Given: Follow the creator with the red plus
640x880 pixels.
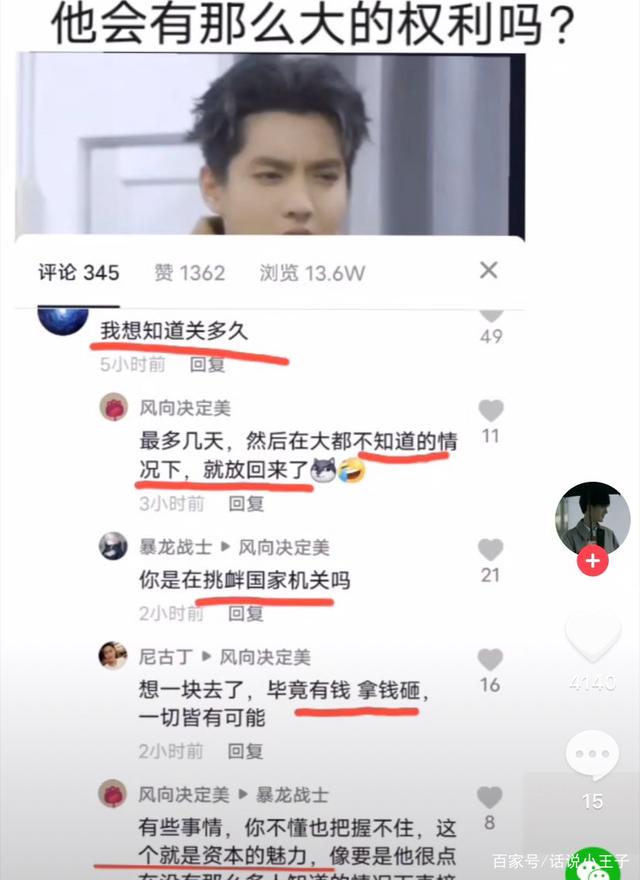Looking at the screenshot, I should (x=592, y=561).
